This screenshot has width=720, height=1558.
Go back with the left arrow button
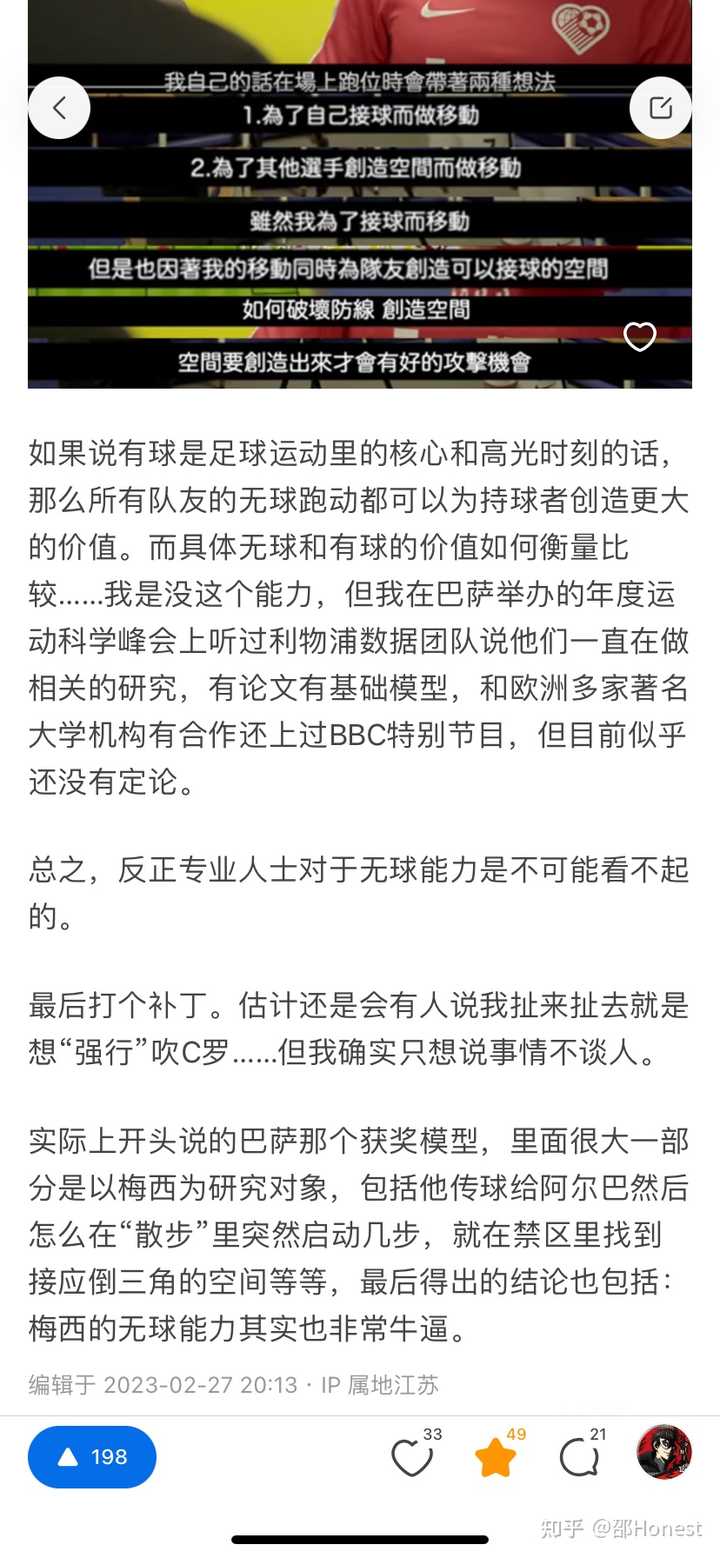coord(59,108)
